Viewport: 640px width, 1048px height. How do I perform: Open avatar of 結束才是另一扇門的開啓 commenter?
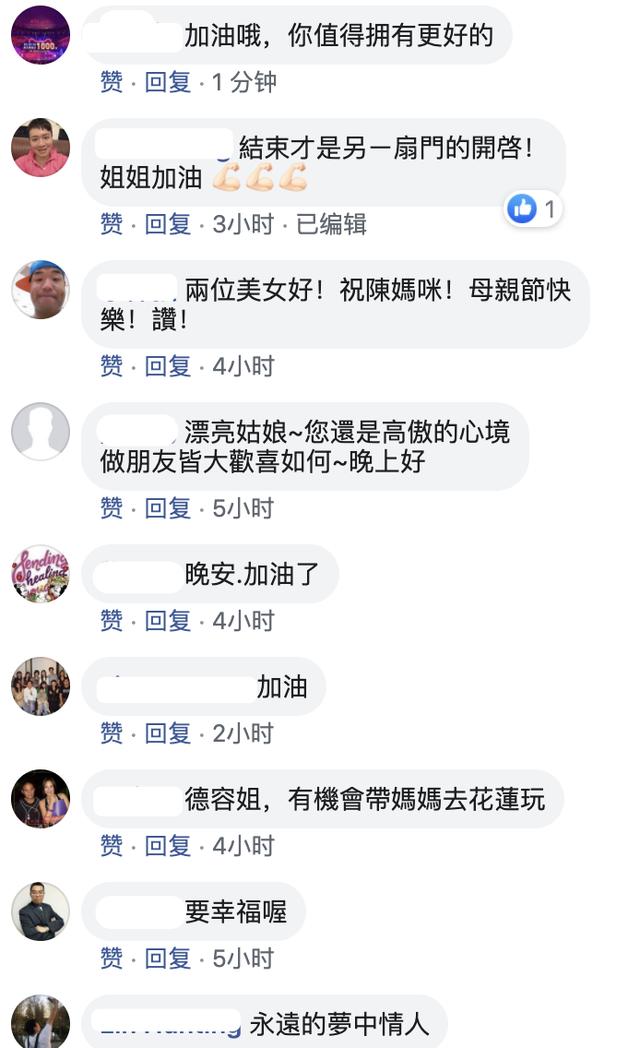[40, 148]
